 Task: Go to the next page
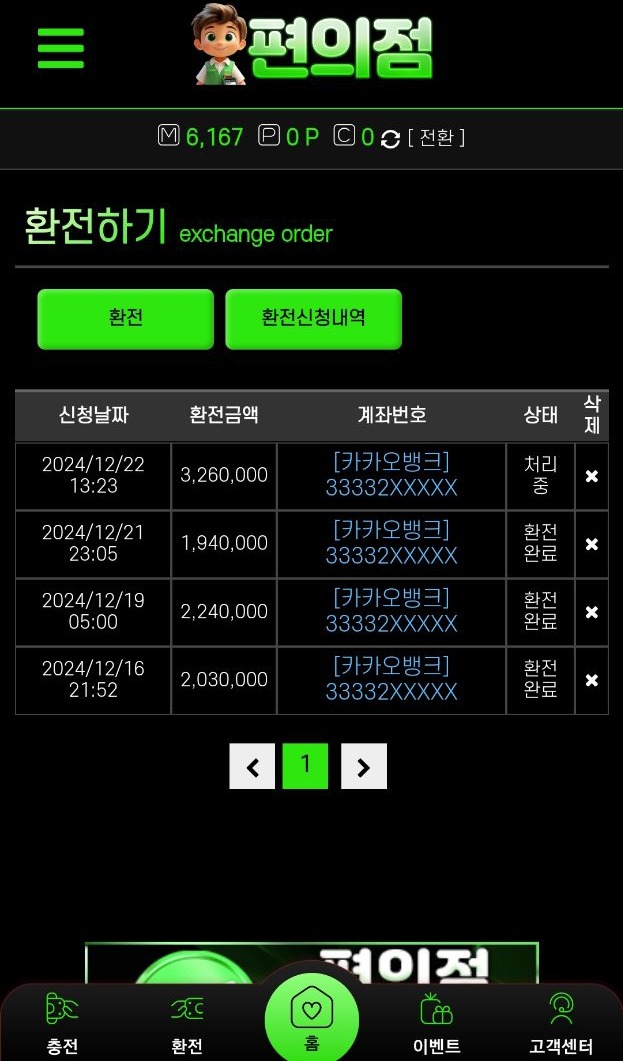[364, 766]
